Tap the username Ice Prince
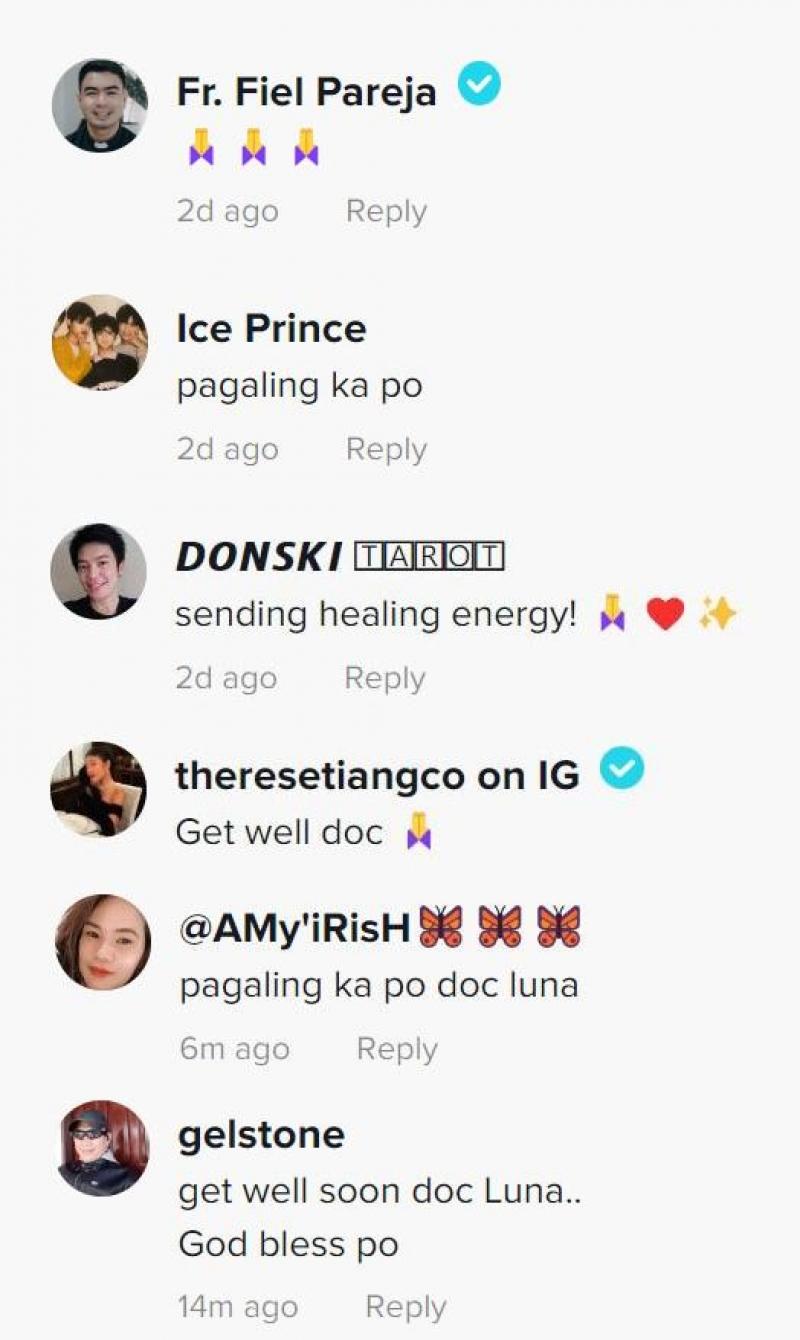 click(271, 328)
